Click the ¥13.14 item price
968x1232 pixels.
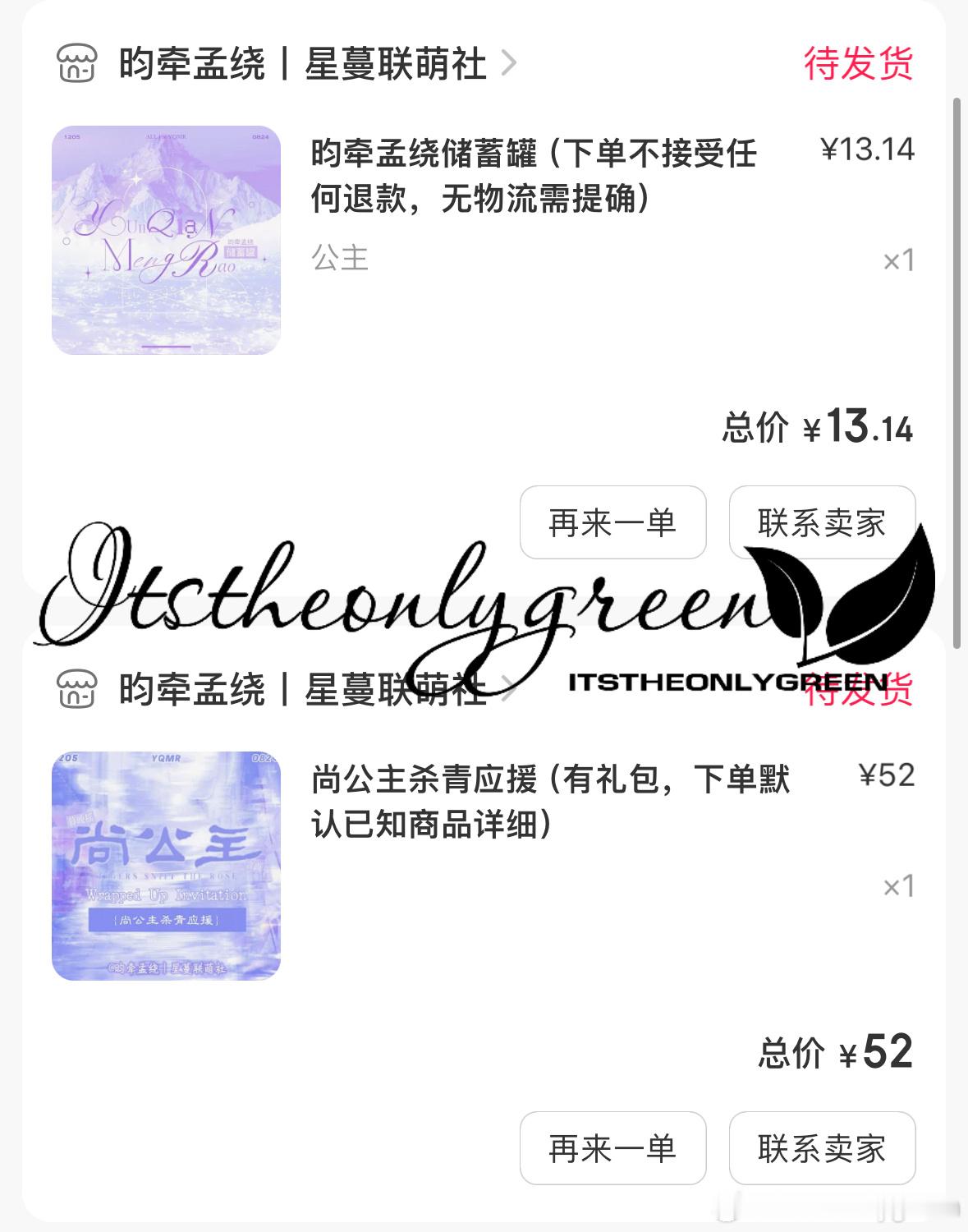coord(869,149)
